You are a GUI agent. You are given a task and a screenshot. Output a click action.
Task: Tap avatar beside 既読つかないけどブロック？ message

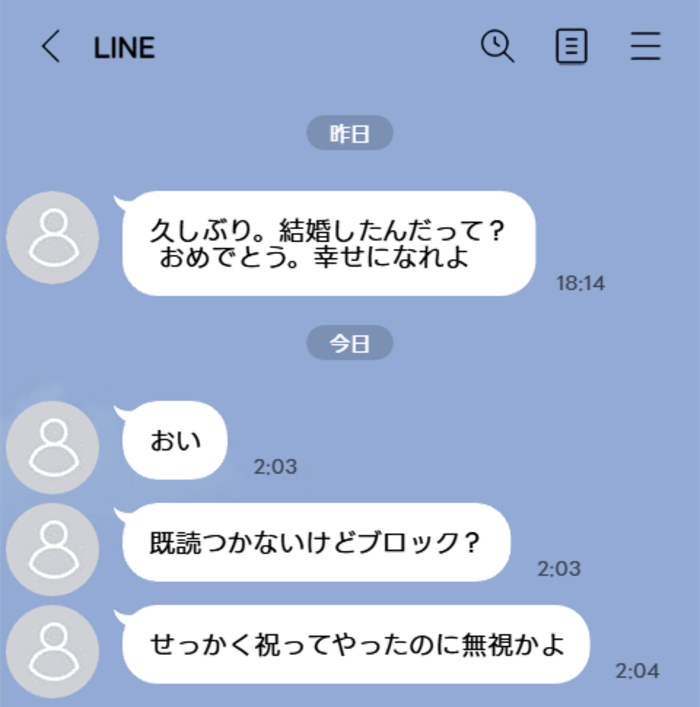(x=53, y=549)
